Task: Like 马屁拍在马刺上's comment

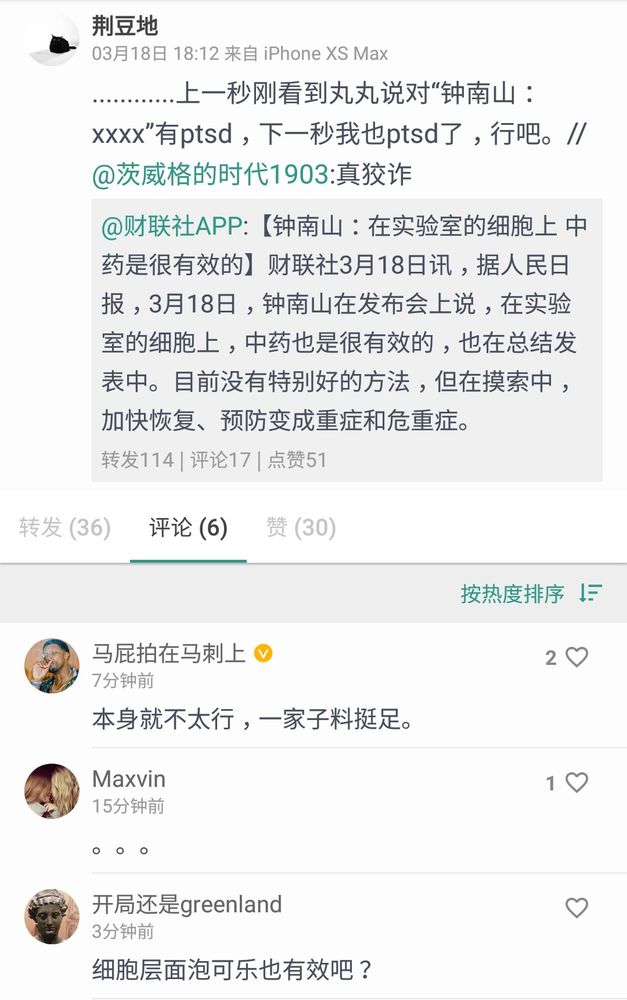Action: [577, 657]
